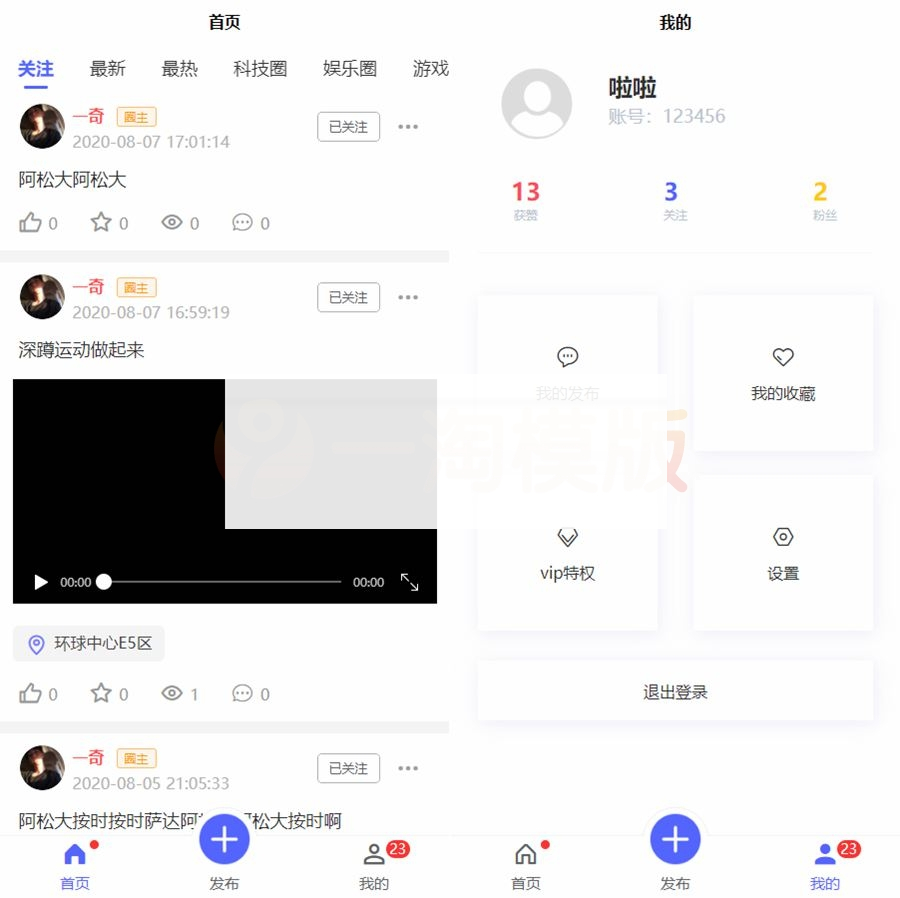View vip特权
The height and width of the screenshot is (898, 900).
(567, 553)
